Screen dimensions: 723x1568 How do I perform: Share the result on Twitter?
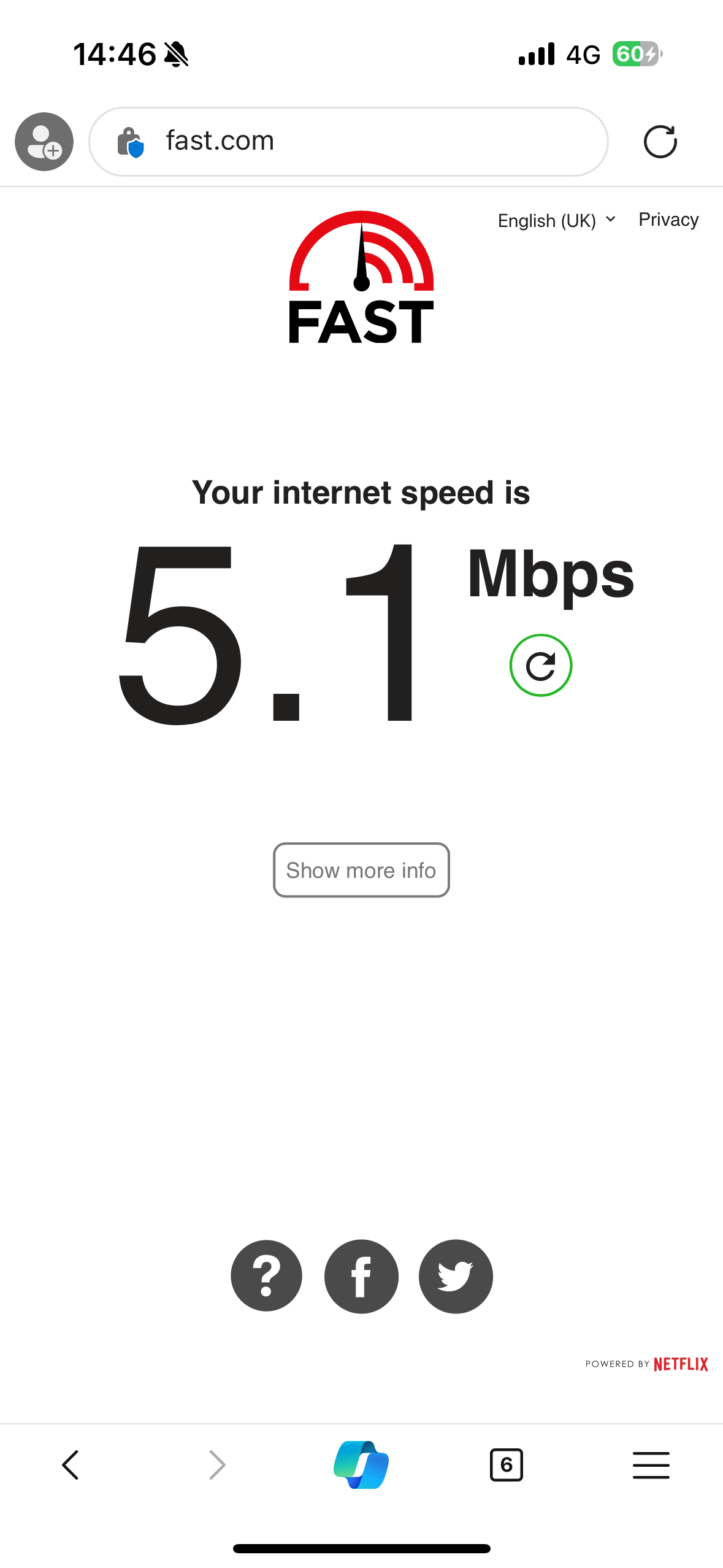(x=456, y=1276)
